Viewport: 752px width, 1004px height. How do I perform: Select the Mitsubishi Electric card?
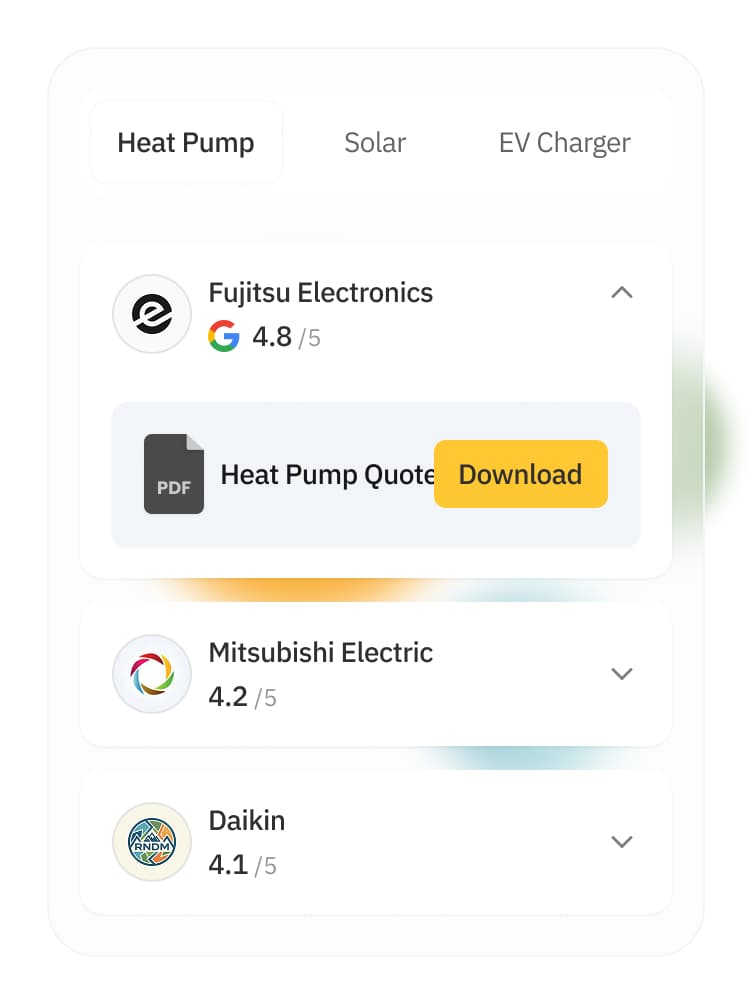pyautogui.click(x=376, y=673)
